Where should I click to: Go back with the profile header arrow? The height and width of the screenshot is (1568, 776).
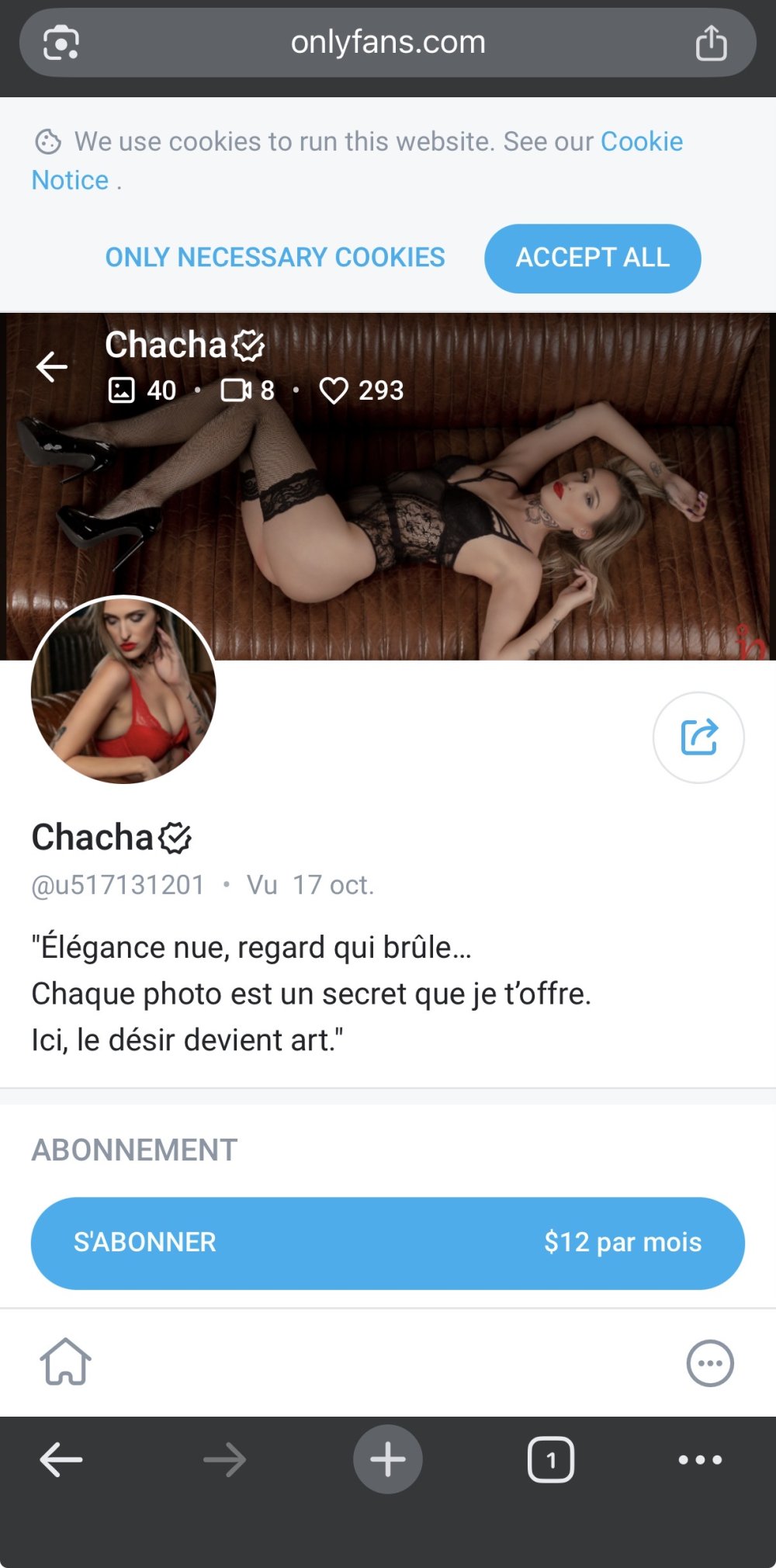(52, 366)
